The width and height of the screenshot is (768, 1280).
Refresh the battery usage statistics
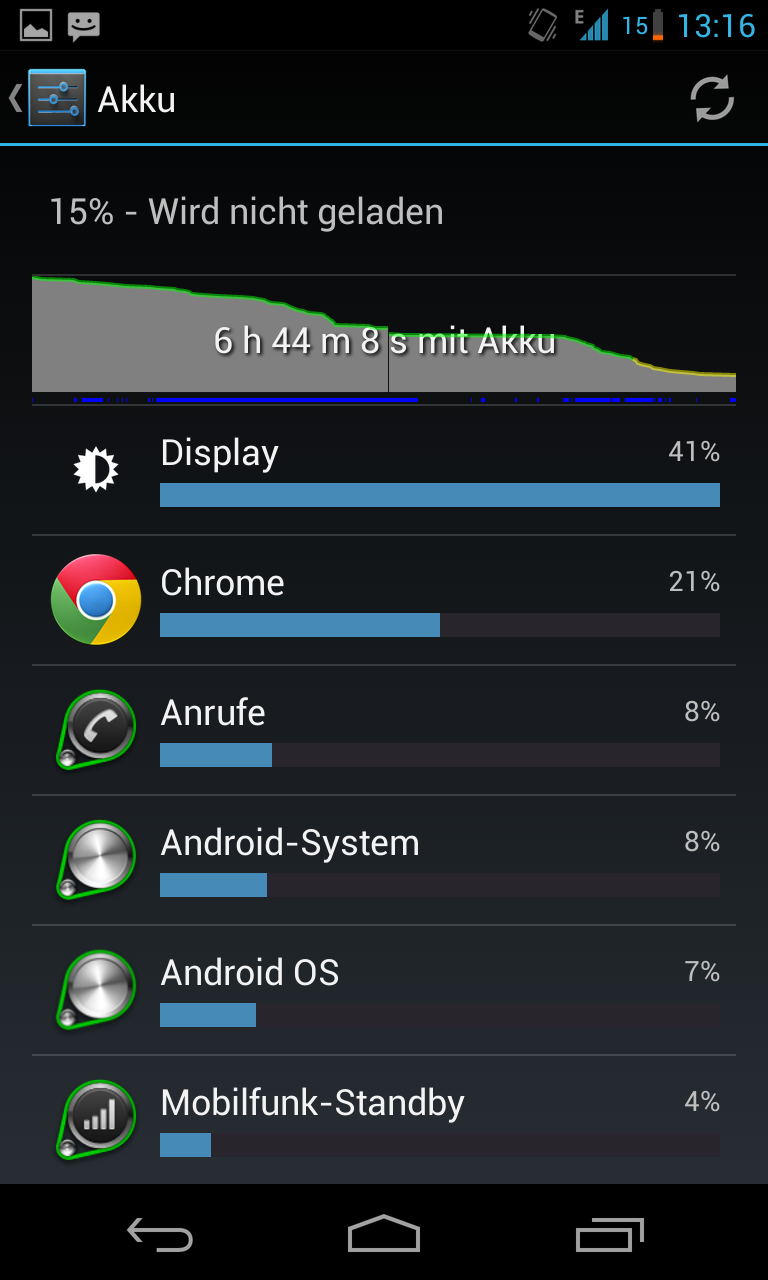pyautogui.click(x=712, y=99)
